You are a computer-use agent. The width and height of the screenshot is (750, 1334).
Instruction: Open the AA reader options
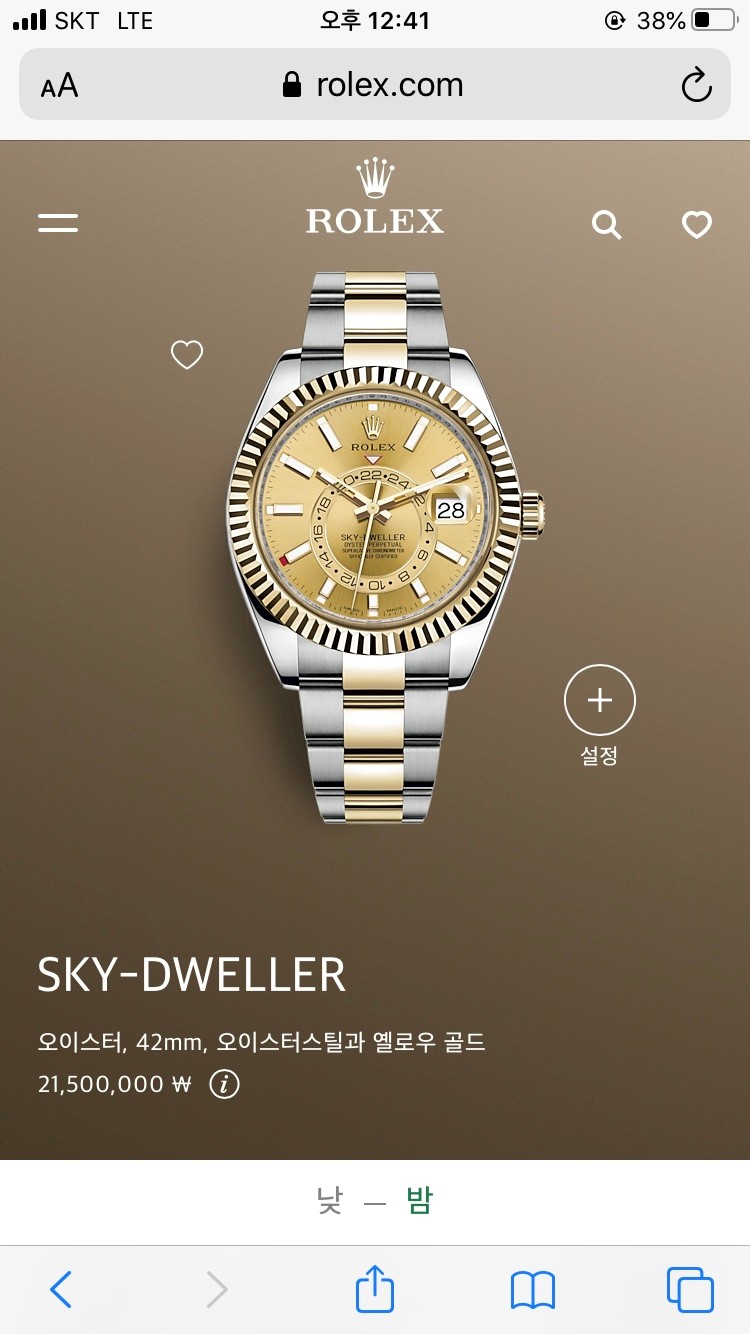pyautogui.click(x=59, y=86)
